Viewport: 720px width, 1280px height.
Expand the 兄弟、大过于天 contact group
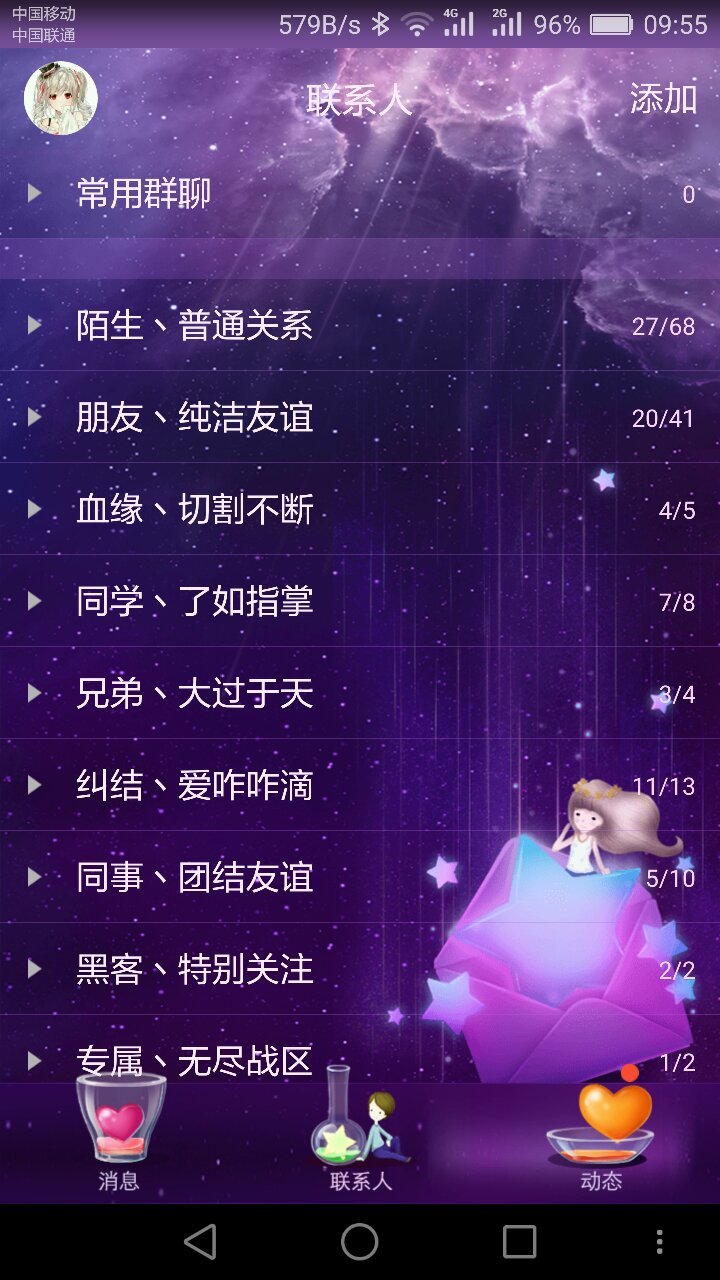pos(195,694)
